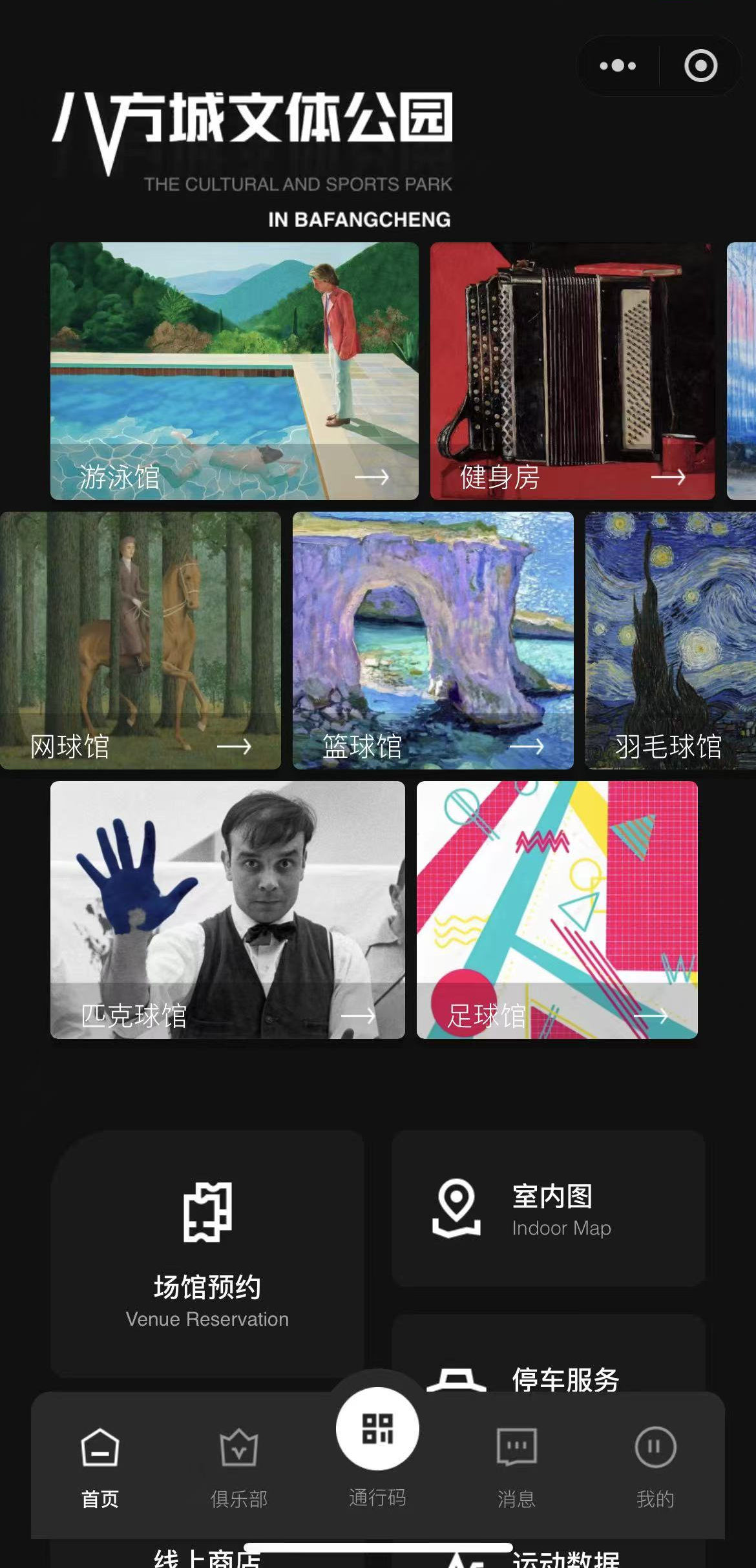Open the 健身房 gym tile
756x1568 pixels.
(572, 371)
